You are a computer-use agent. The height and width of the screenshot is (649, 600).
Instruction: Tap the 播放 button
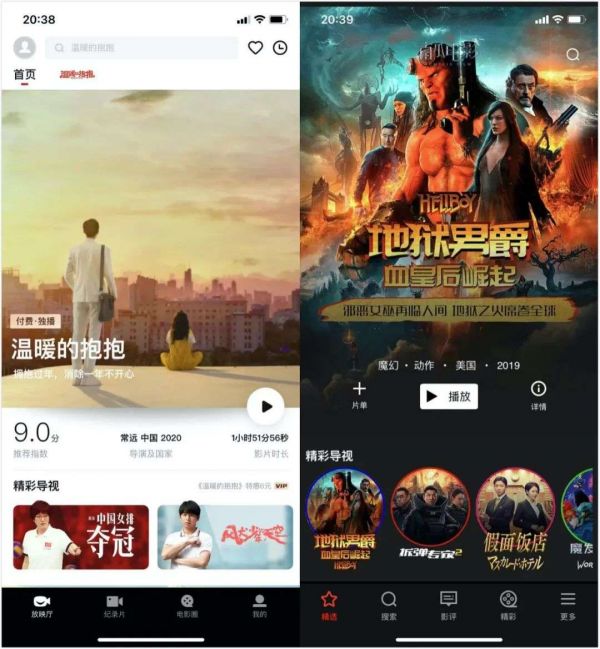tap(446, 396)
